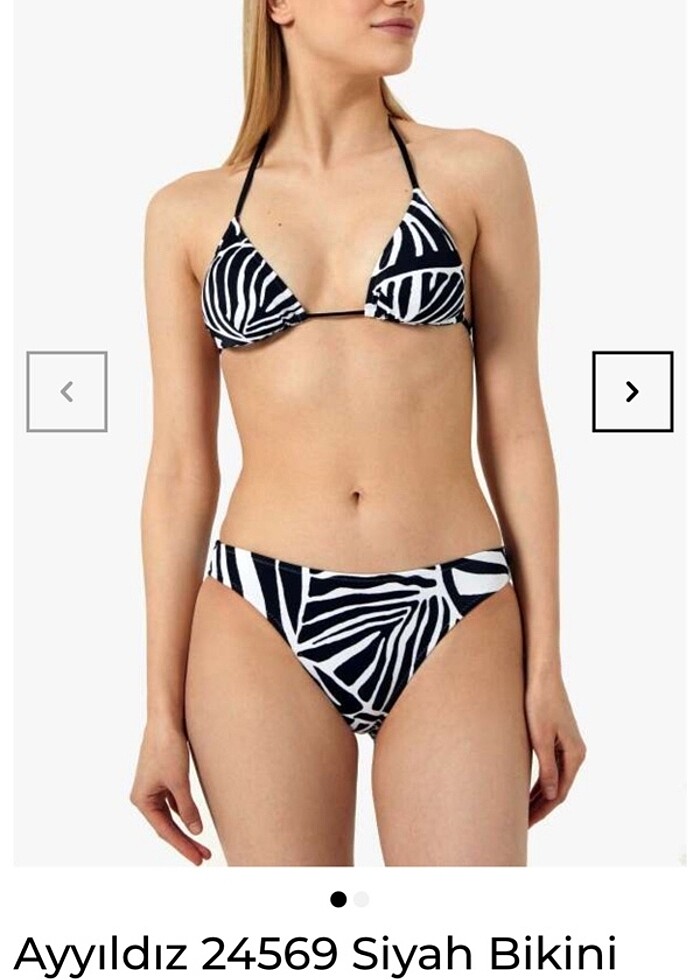Go back to the previous product image
Image resolution: width=700 pixels, height=980 pixels.
pyautogui.click(x=67, y=392)
